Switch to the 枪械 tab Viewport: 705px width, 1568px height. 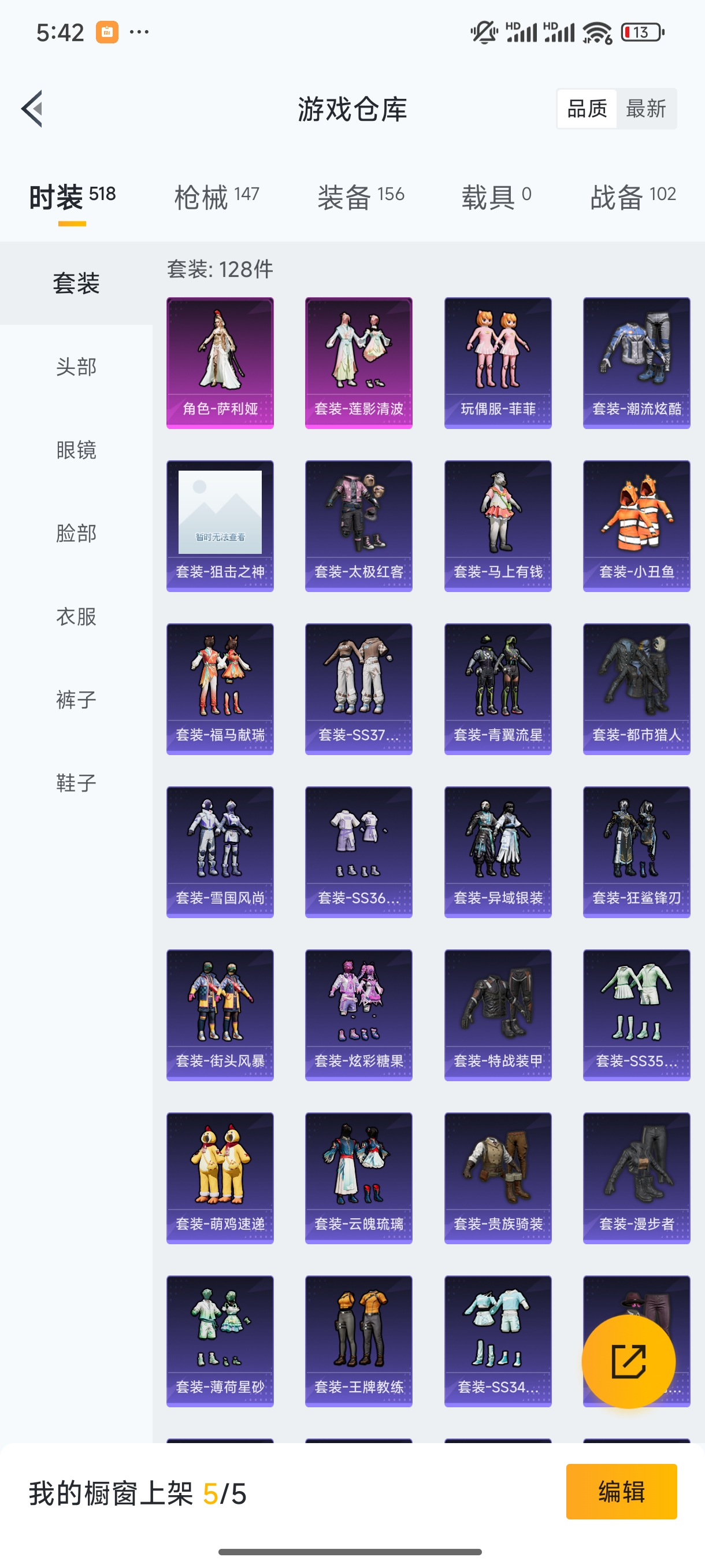point(217,197)
